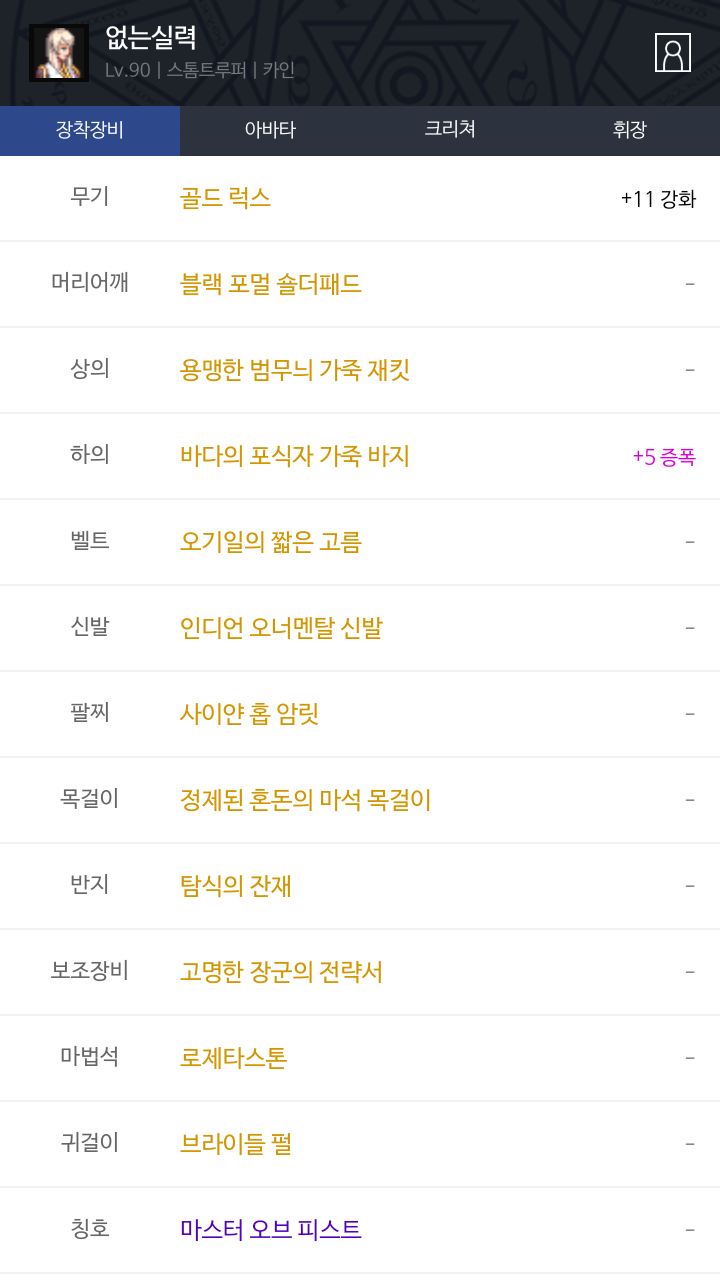Screen dimensions: 720x1280
Task: Switch to the 휘장 tab
Action: (630, 130)
